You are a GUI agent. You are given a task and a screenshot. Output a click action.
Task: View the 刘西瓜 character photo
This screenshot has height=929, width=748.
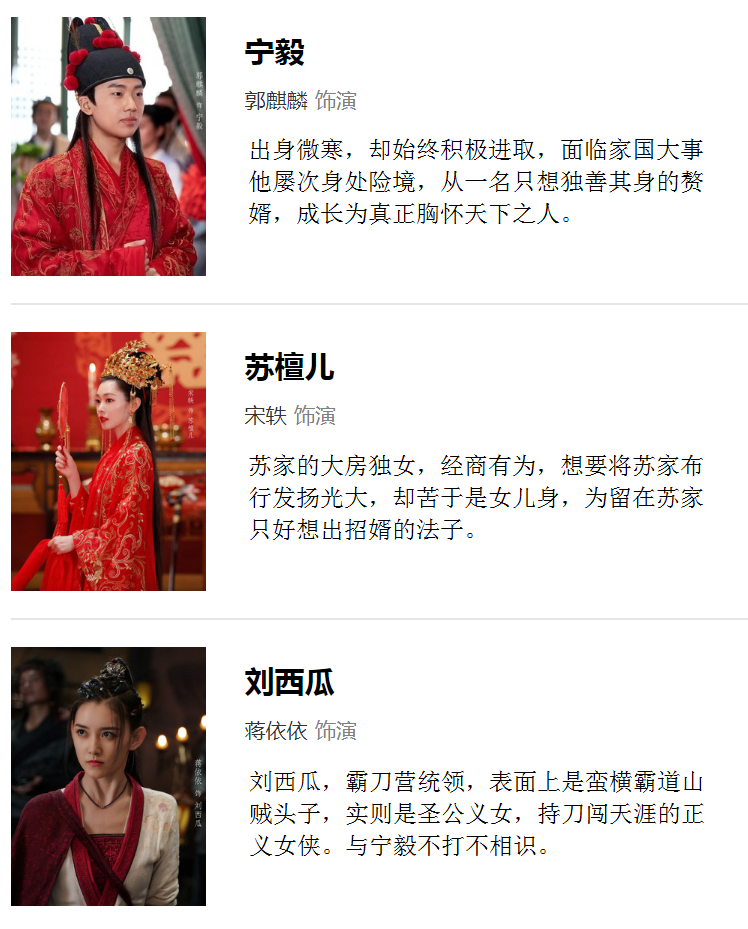click(x=108, y=776)
